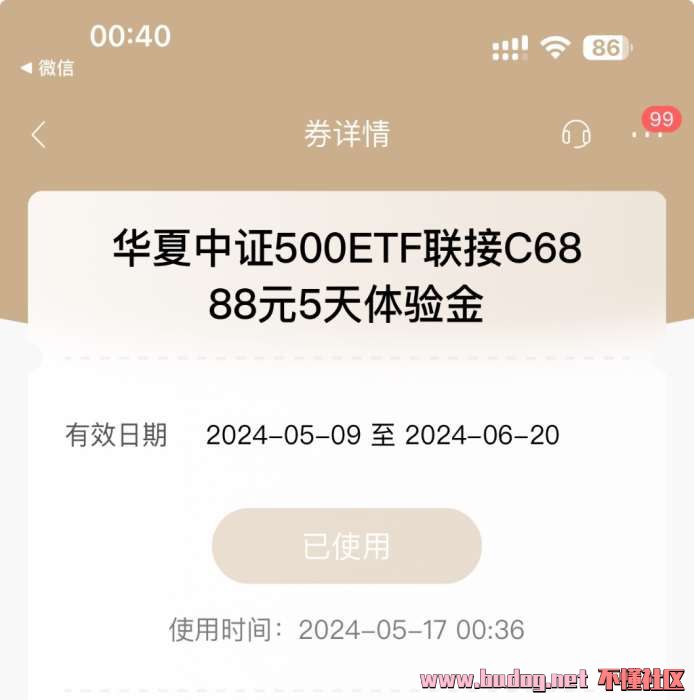Image resolution: width=694 pixels, height=700 pixels.
Task: Go back from the 券详情 page
Action: (x=39, y=134)
